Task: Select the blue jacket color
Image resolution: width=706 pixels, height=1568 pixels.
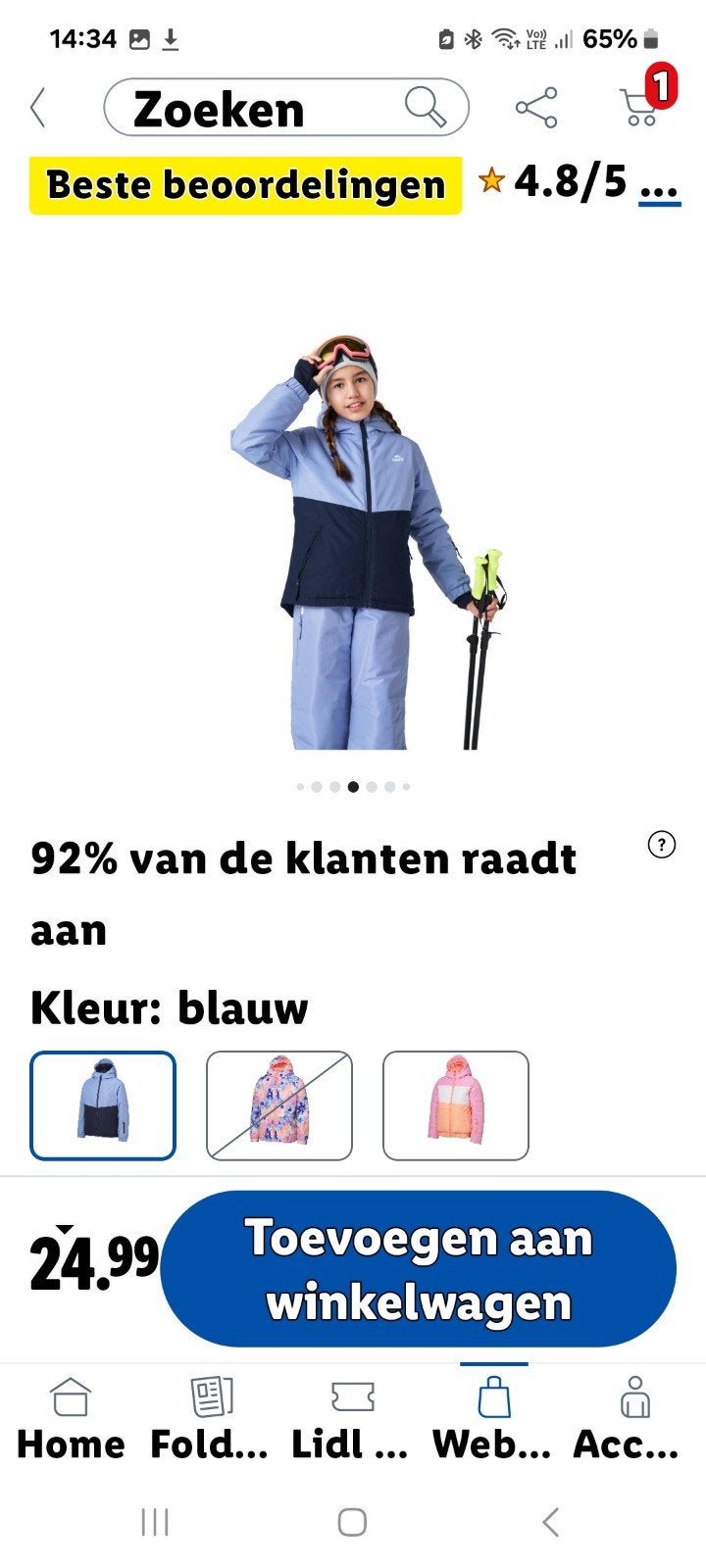Action: 103,1105
